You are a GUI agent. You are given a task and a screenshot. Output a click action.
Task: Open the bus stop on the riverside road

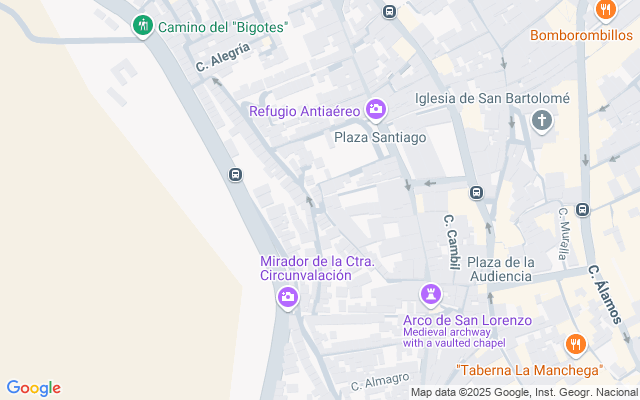(236, 175)
